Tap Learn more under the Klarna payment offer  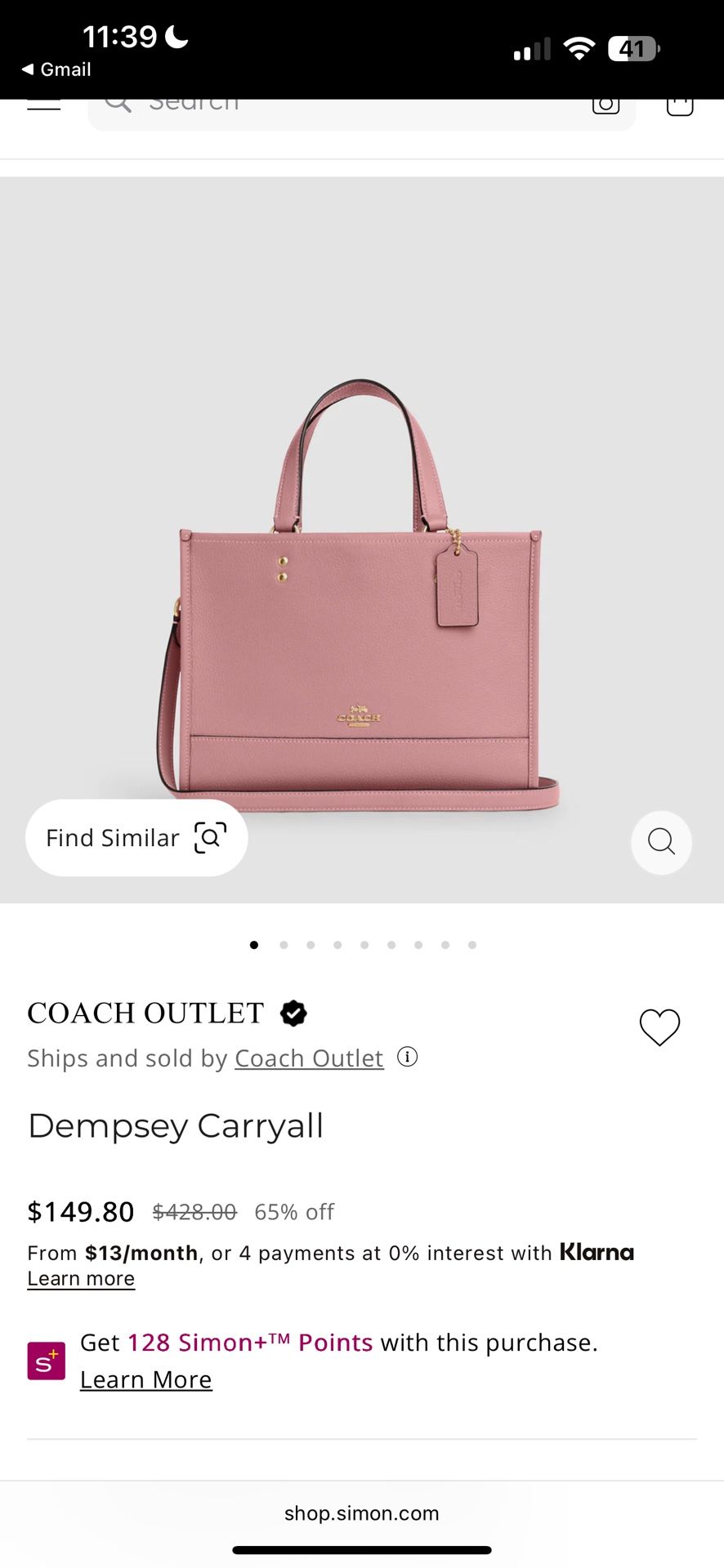(81, 1277)
